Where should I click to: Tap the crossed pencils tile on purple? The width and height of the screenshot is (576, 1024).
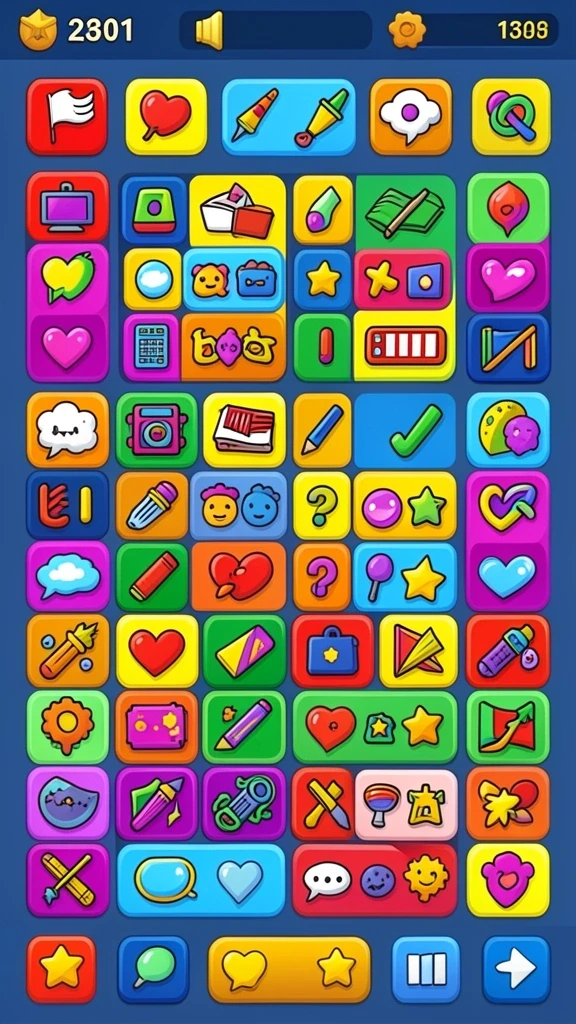coord(67,880)
